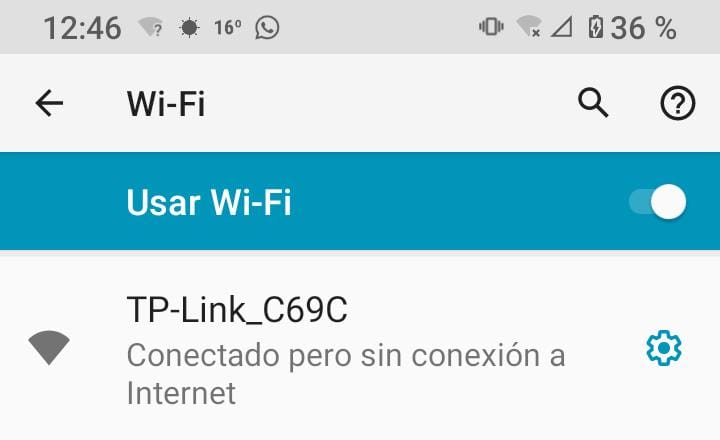Turn off the Usar Wi-Fi switch
Image resolution: width=720 pixels, height=440 pixels.
point(658,202)
